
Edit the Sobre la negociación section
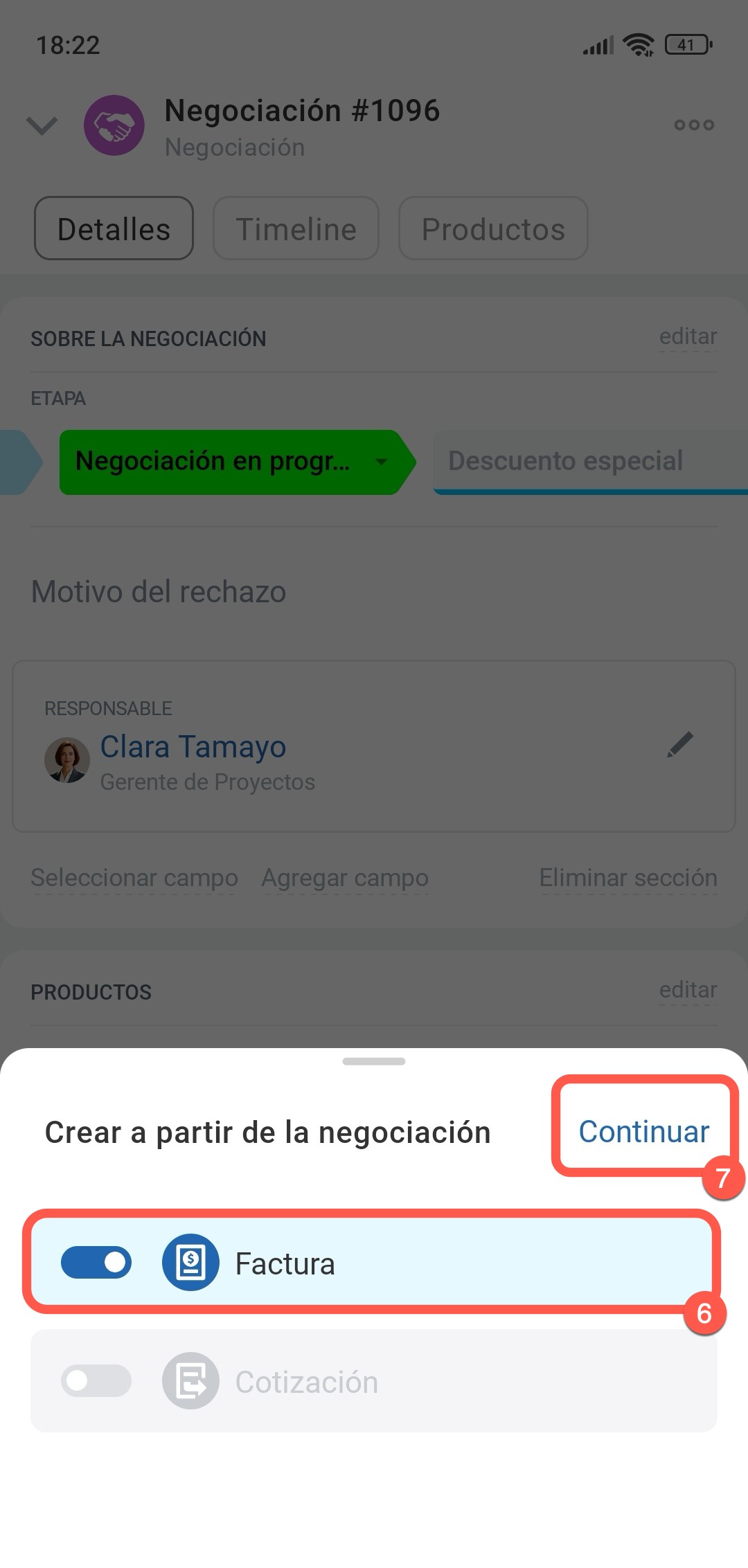688,337
